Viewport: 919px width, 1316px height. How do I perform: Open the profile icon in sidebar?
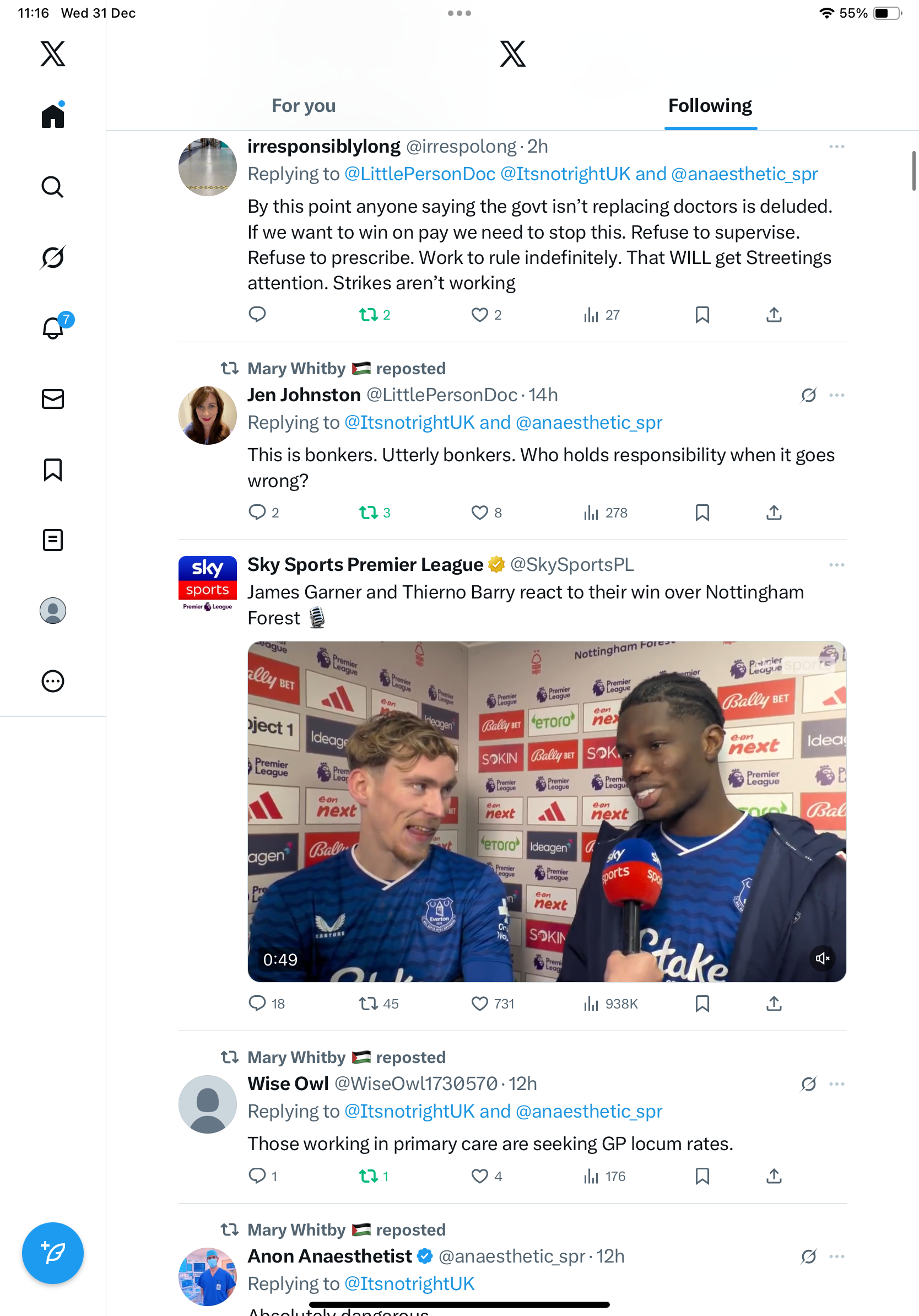53,611
